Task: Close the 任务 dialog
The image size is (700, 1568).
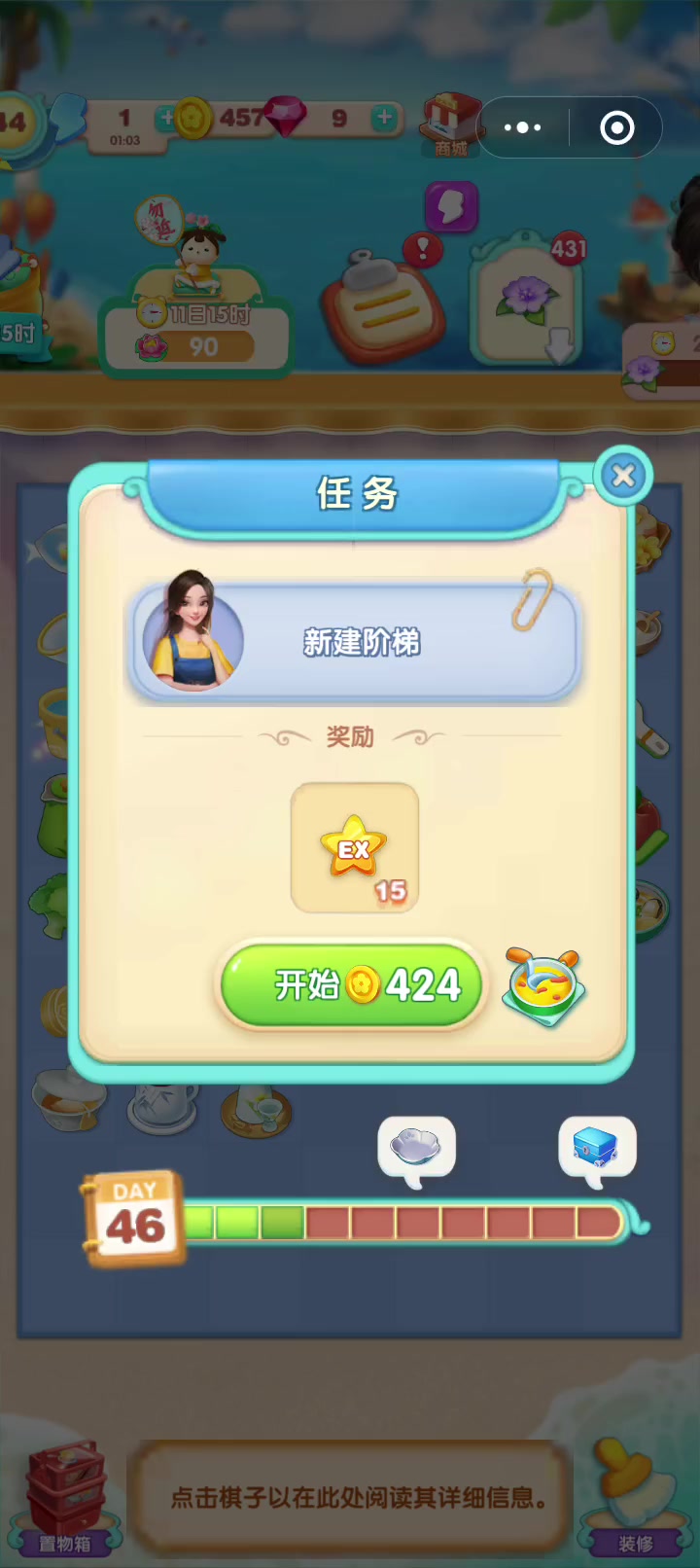Action: 623,476
